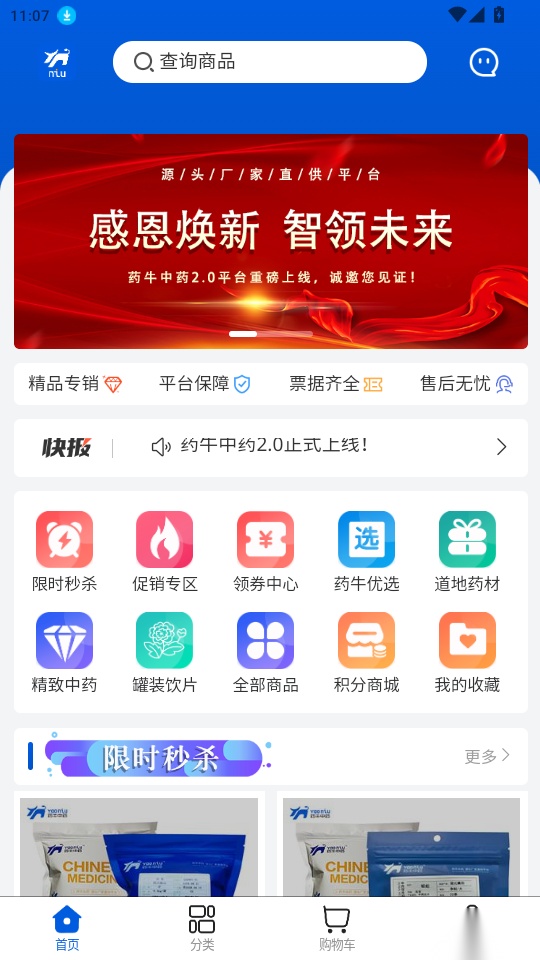The image size is (540, 960).
Task: Open 精致中药 shortcut
Action: [64, 653]
